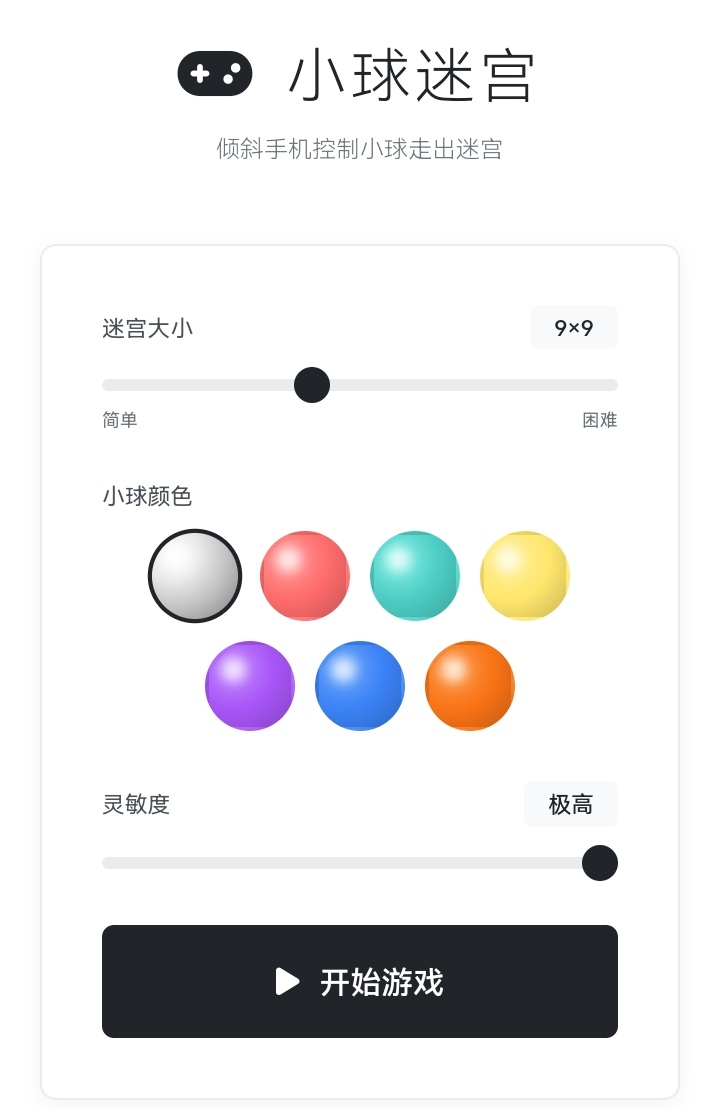The image size is (720, 1109).
Task: Start the game with 开始游戏
Action: pyautogui.click(x=360, y=981)
